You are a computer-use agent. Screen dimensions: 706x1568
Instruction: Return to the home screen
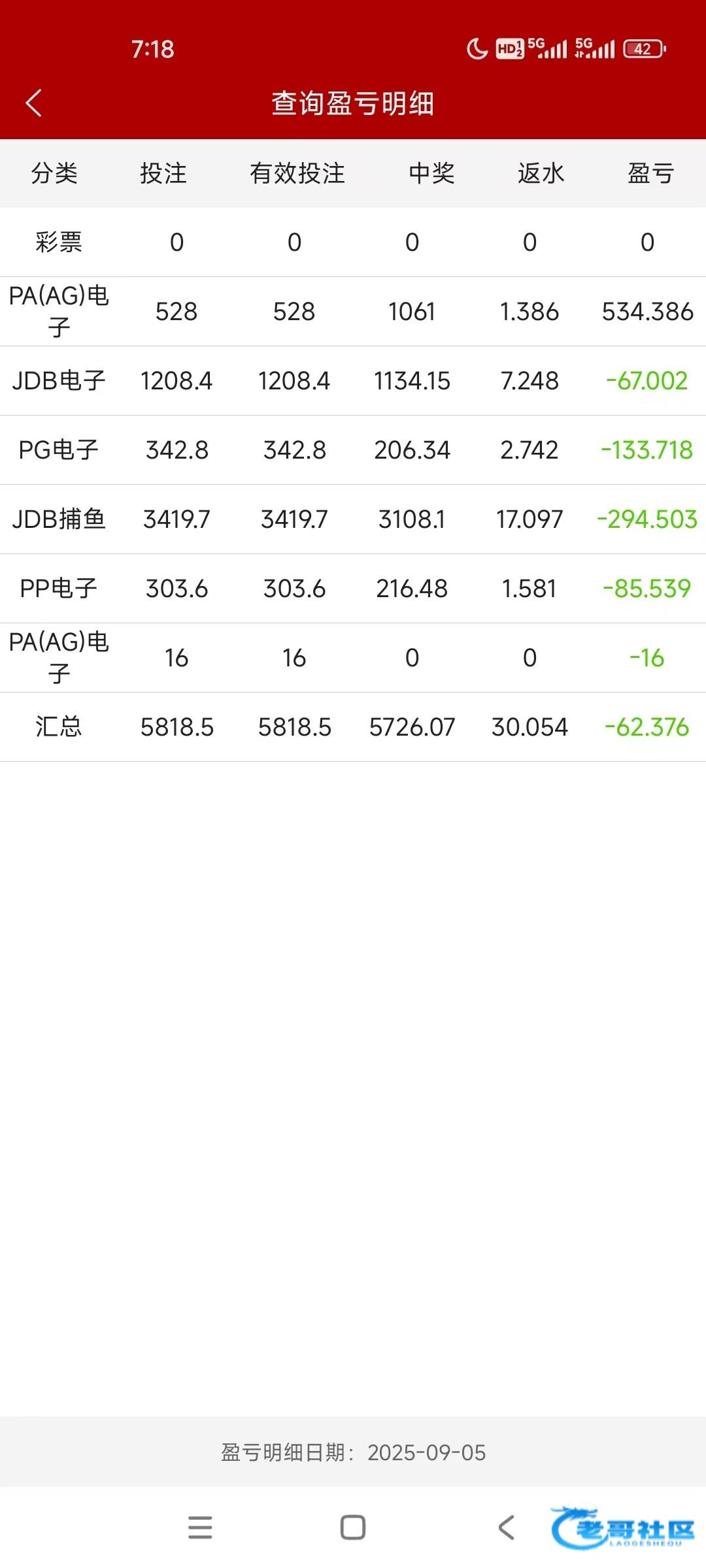[353, 1527]
